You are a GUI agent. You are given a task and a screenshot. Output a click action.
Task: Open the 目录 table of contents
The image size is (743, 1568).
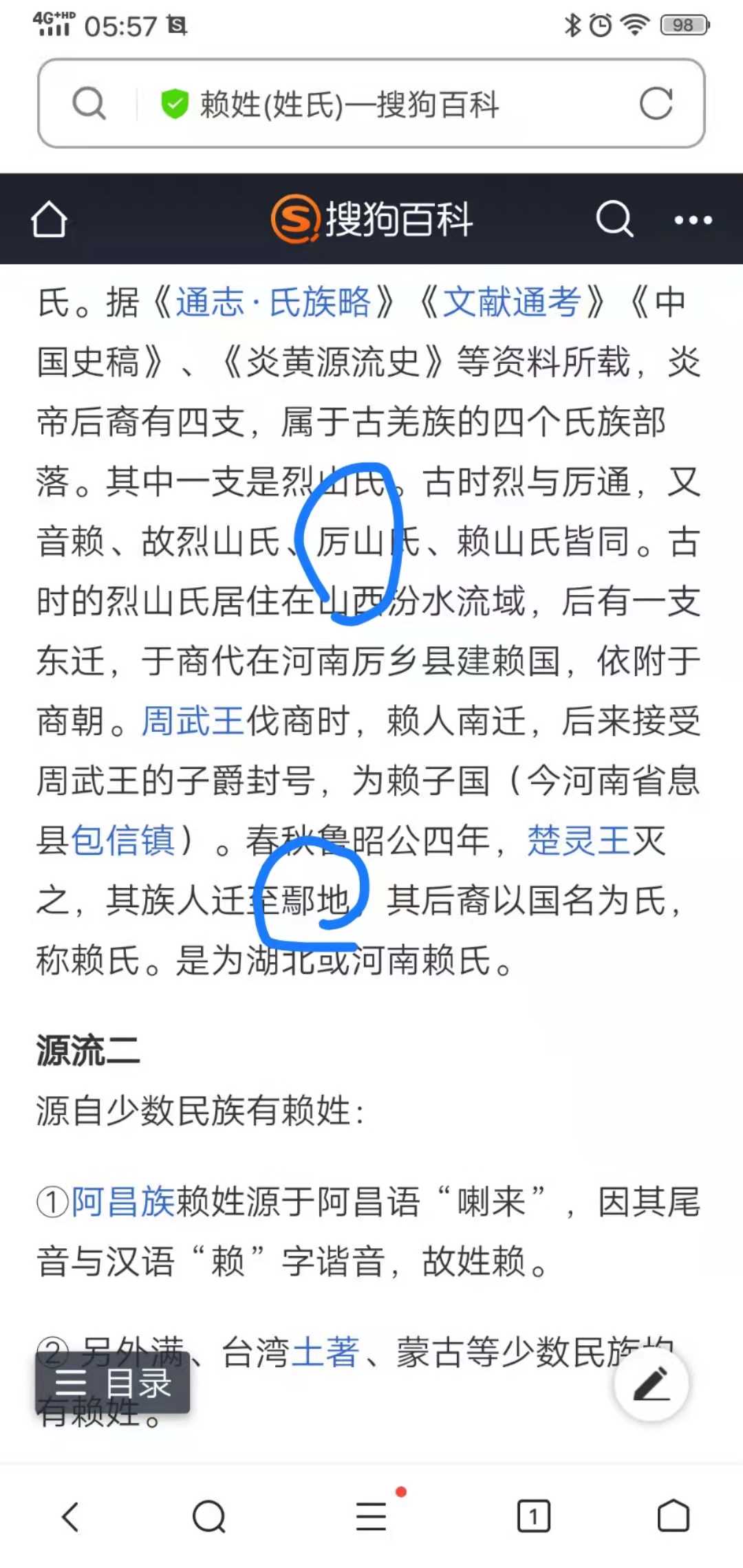click(x=114, y=1383)
